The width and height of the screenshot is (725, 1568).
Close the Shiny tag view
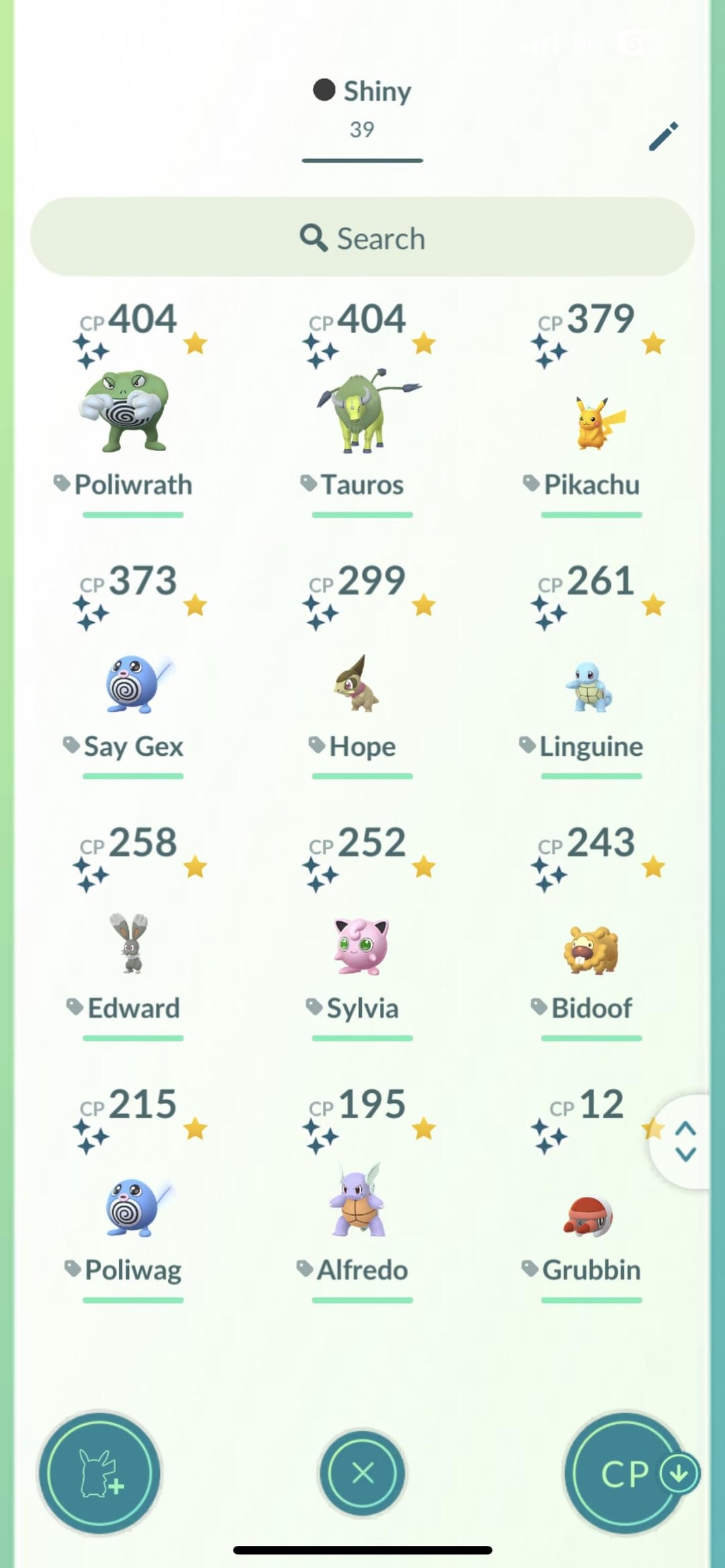(362, 1473)
